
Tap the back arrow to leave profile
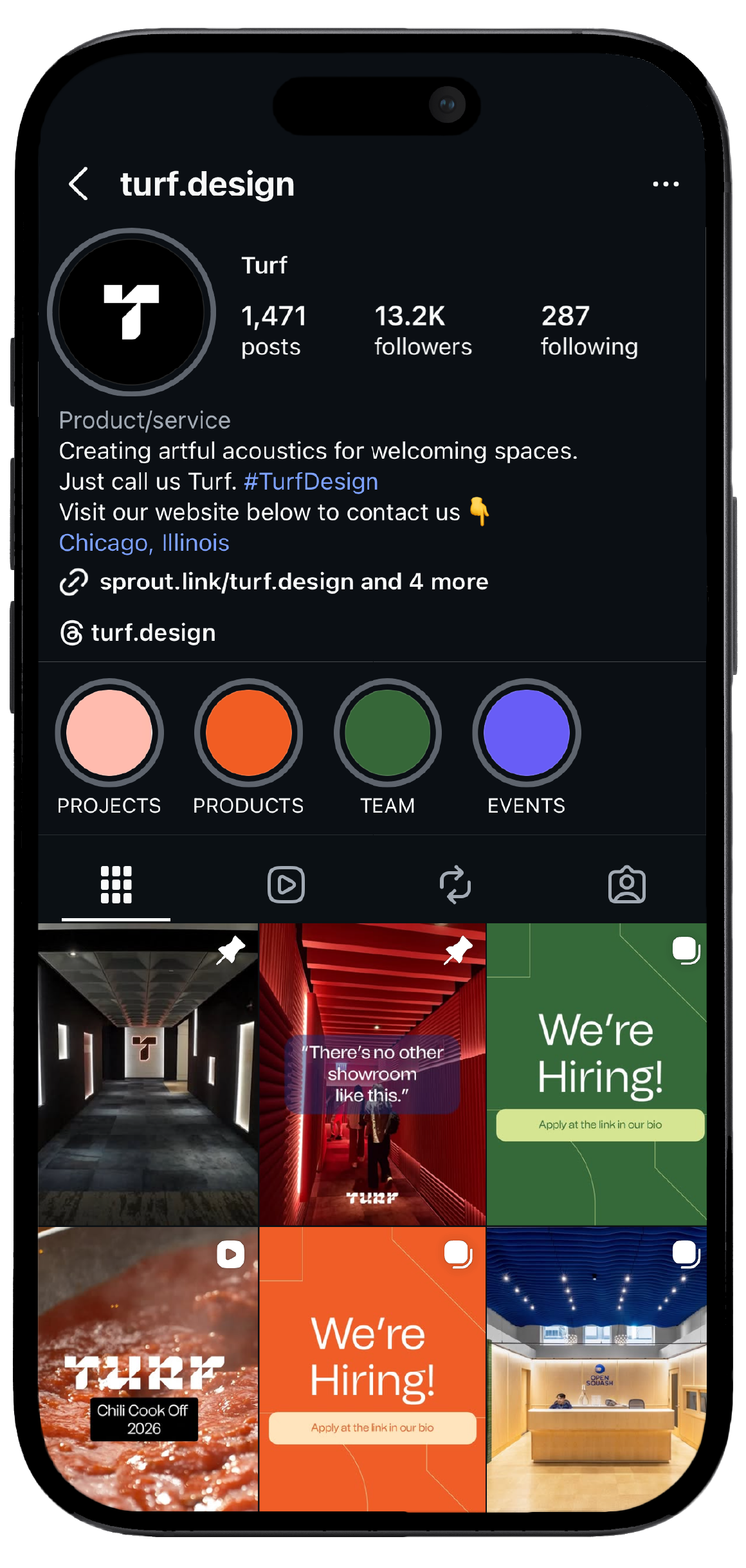[78, 183]
